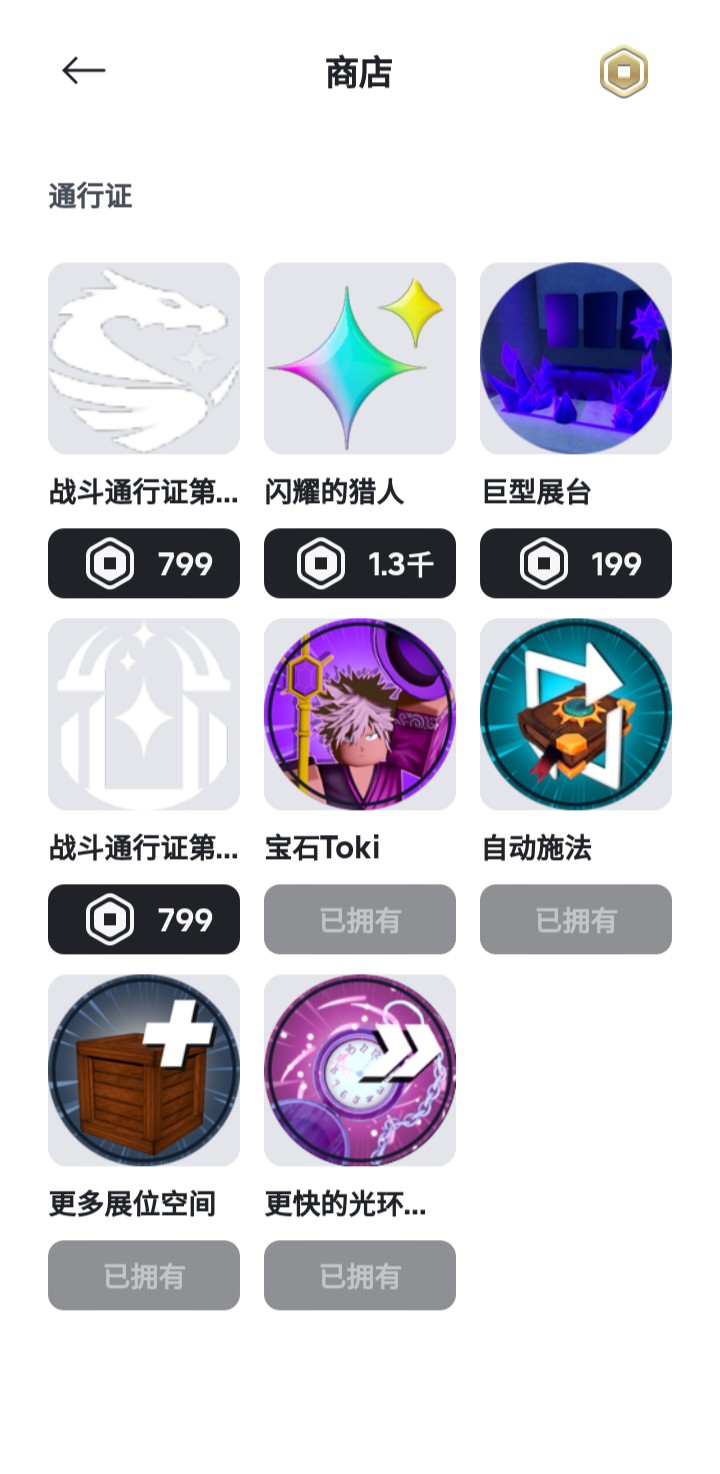Buy 闪耀的猎人 for 1.3千 Robux
This screenshot has width=720, height=1474.
360,563
